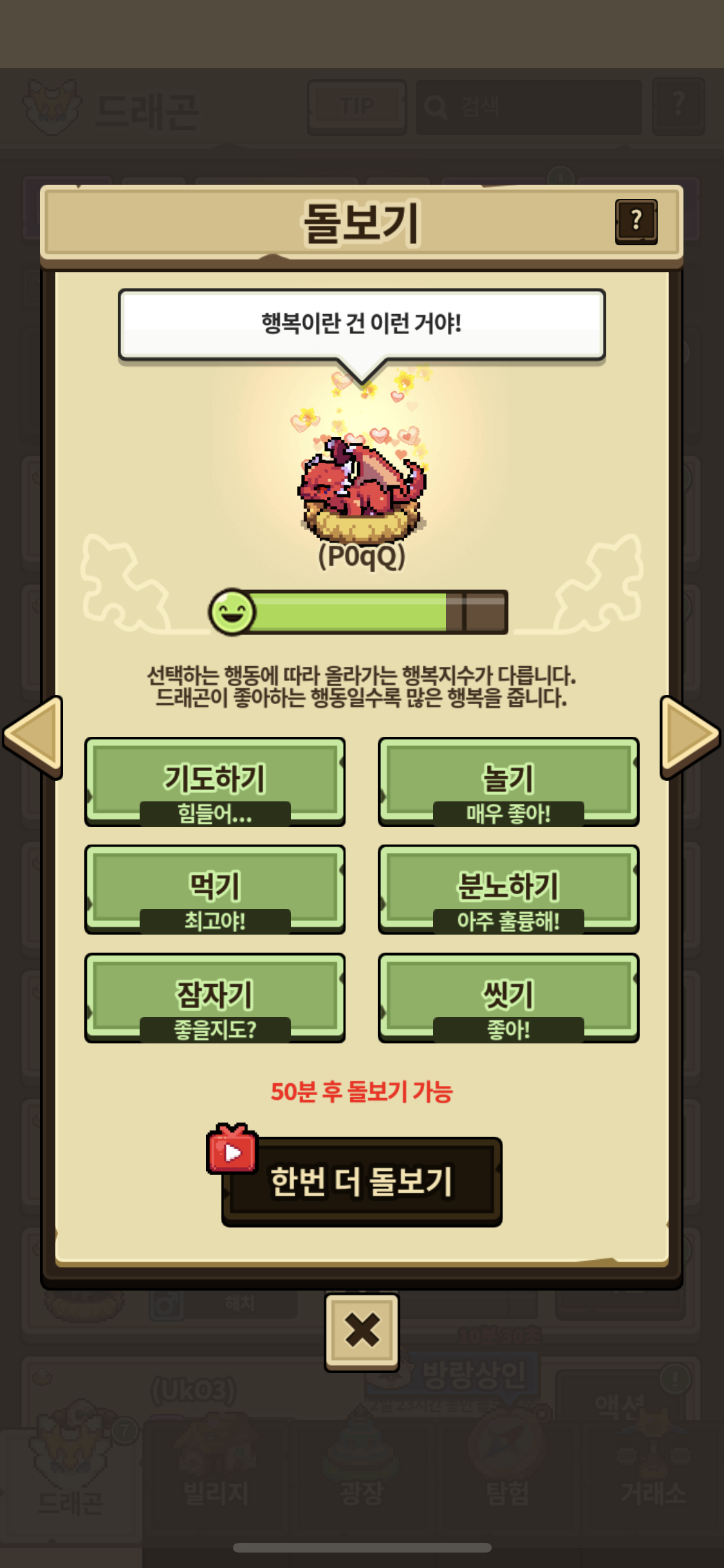The image size is (724, 1568).
Task: Pick the 먹기 action
Action: (x=215, y=888)
